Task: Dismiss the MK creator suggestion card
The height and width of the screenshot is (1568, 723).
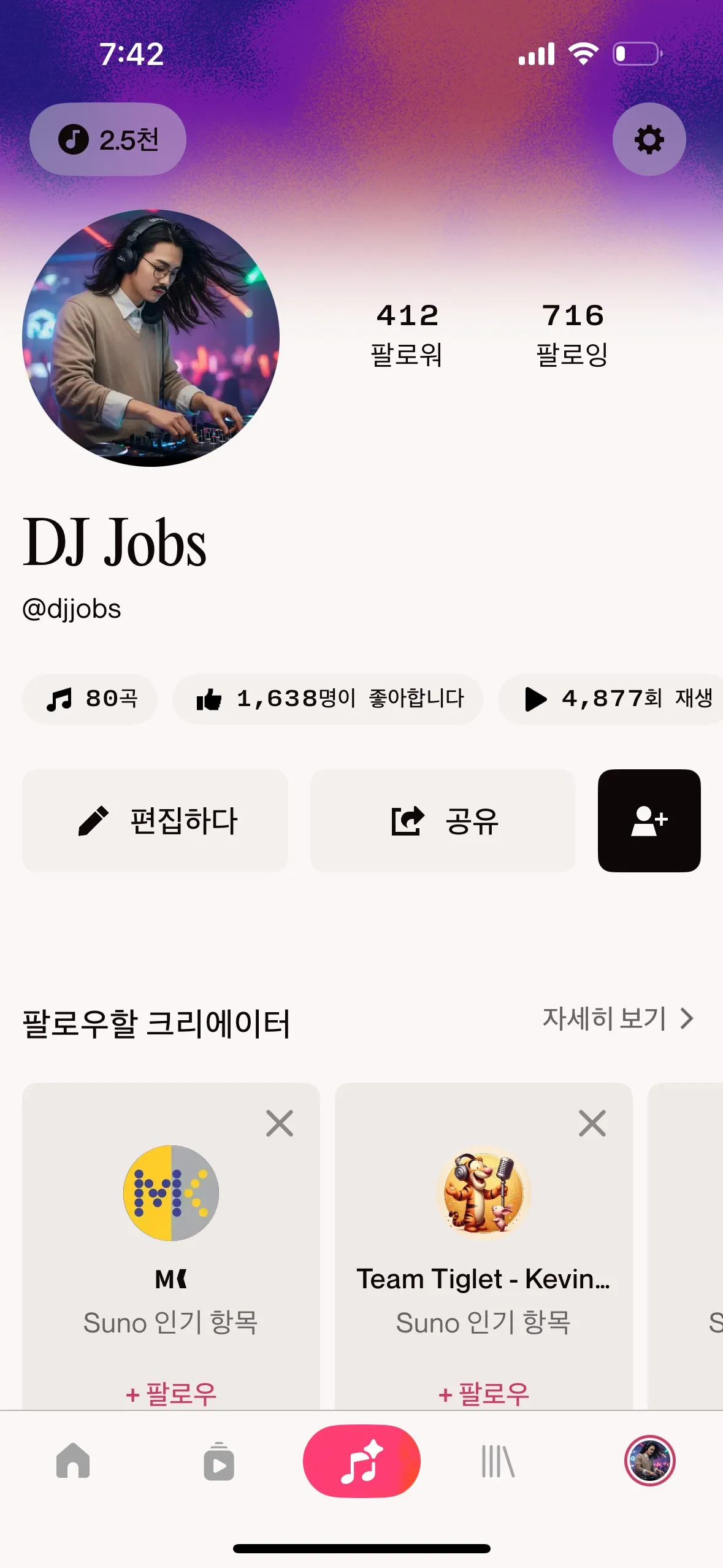Action: 280,1124
